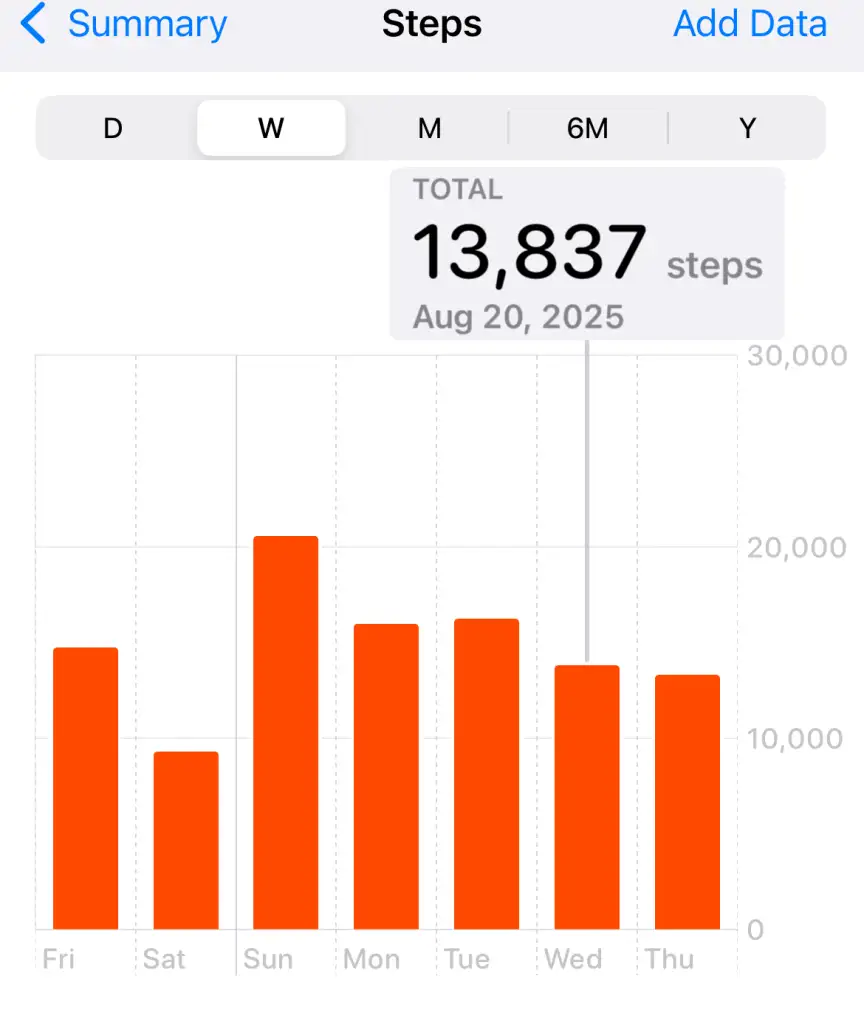Viewport: 864px width, 1024px height.
Task: Select the Thu steps bar
Action: [x=687, y=803]
